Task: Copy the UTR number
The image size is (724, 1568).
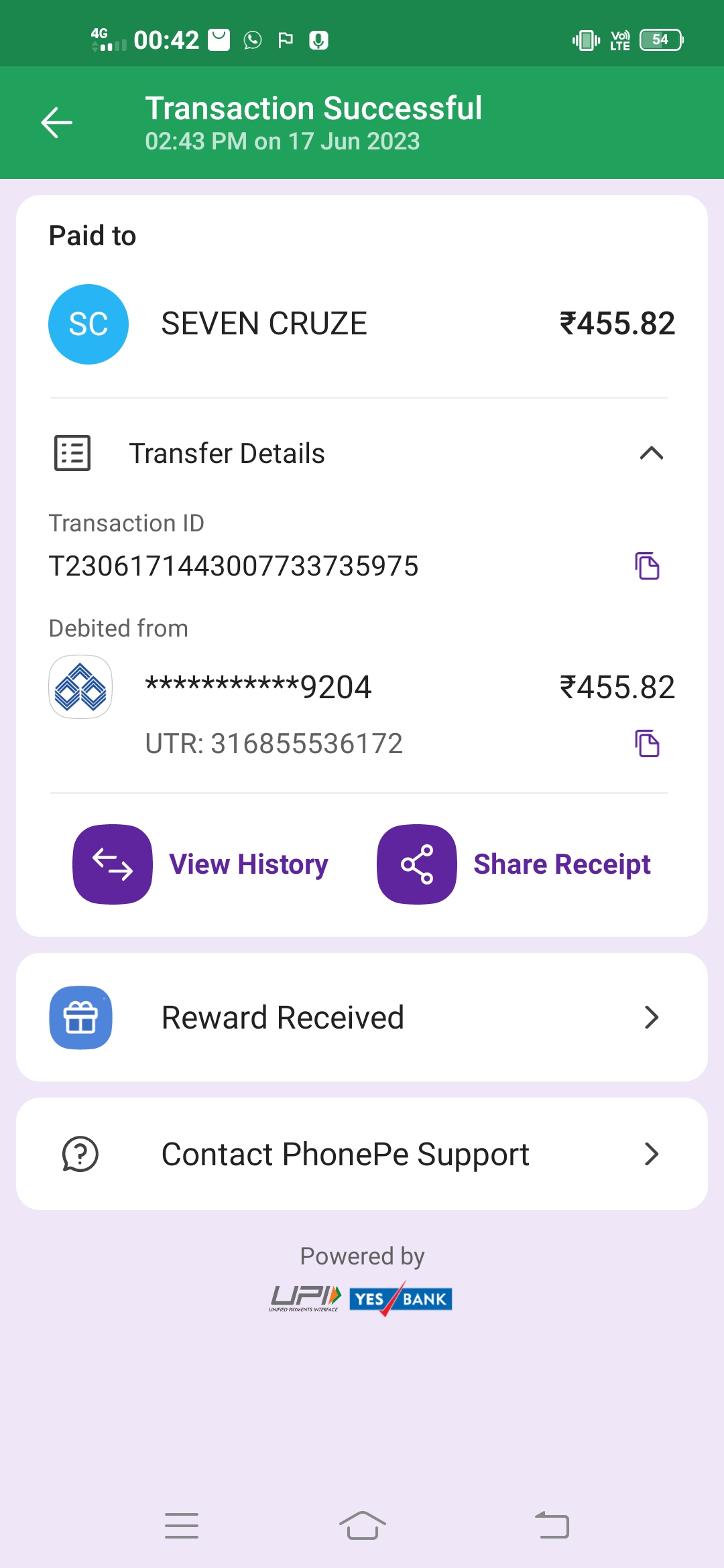Action: (x=647, y=744)
